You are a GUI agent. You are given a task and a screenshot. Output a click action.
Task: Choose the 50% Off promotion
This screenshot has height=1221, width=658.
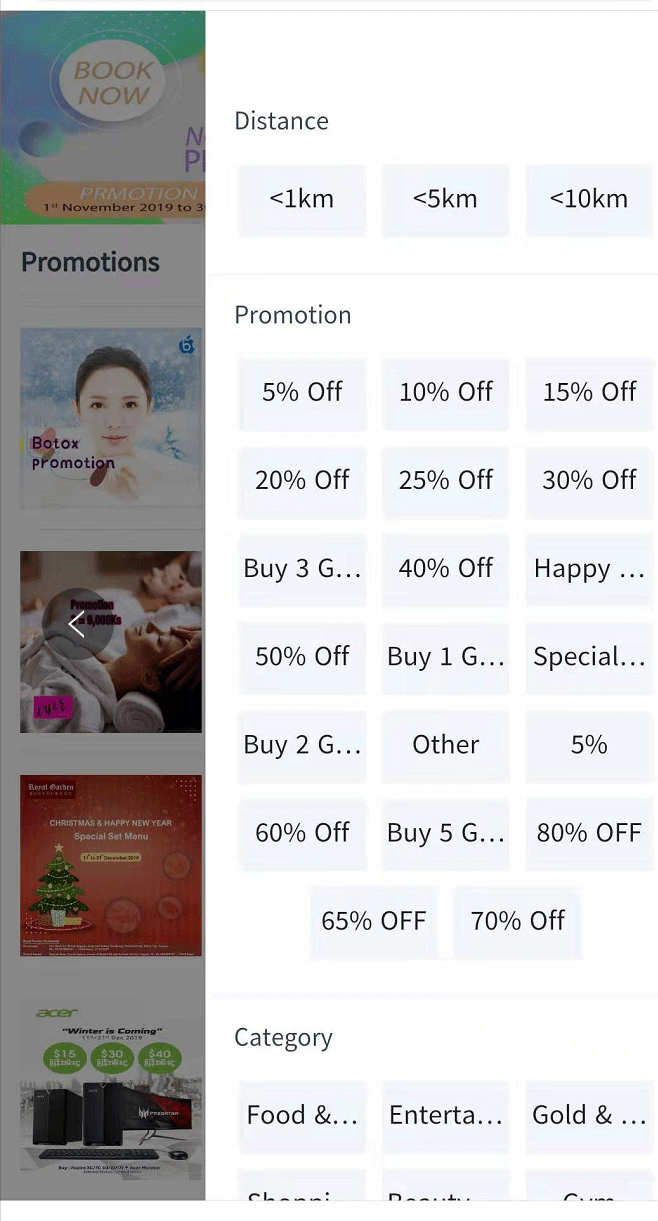click(x=302, y=656)
